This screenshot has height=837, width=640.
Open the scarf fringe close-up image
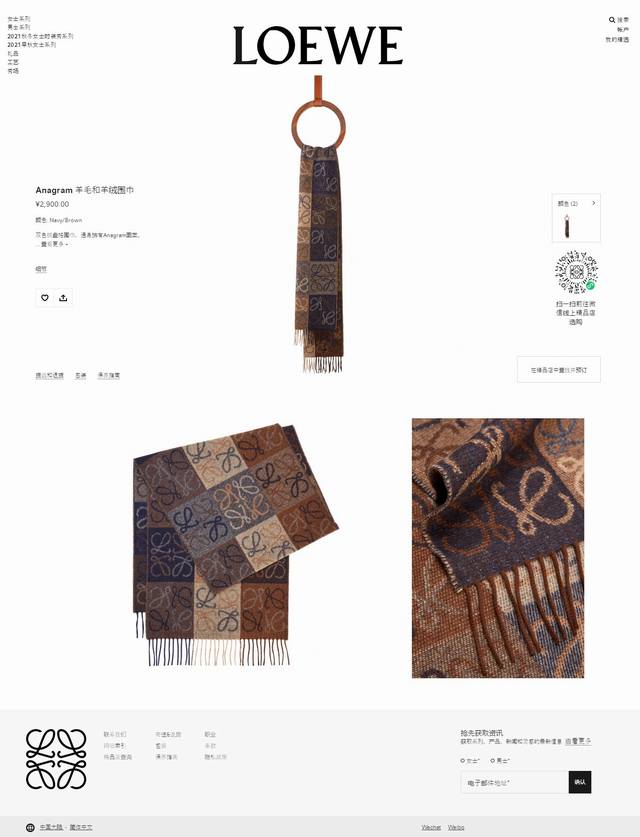(497, 547)
